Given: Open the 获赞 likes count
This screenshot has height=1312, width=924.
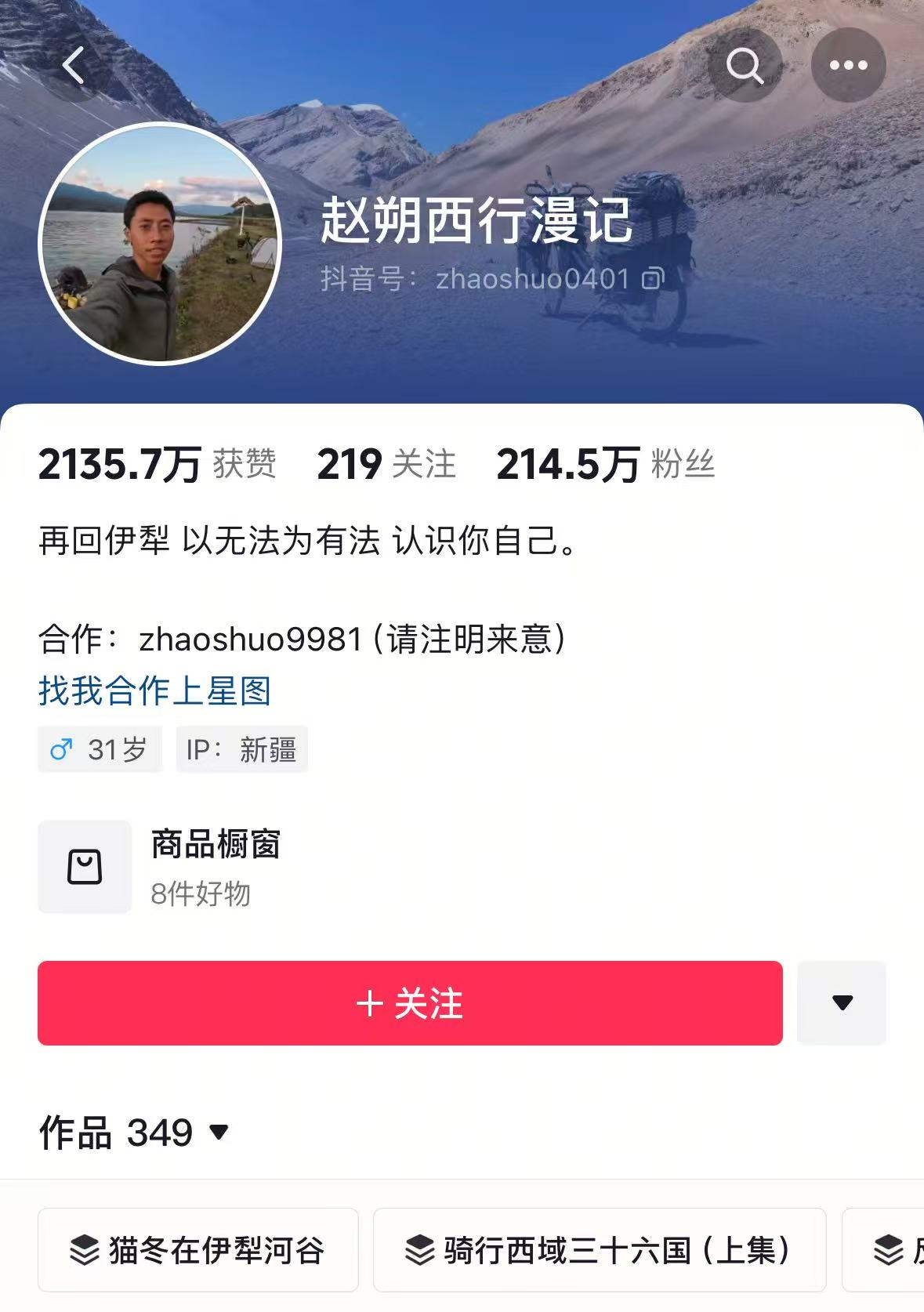Looking at the screenshot, I should (x=157, y=463).
